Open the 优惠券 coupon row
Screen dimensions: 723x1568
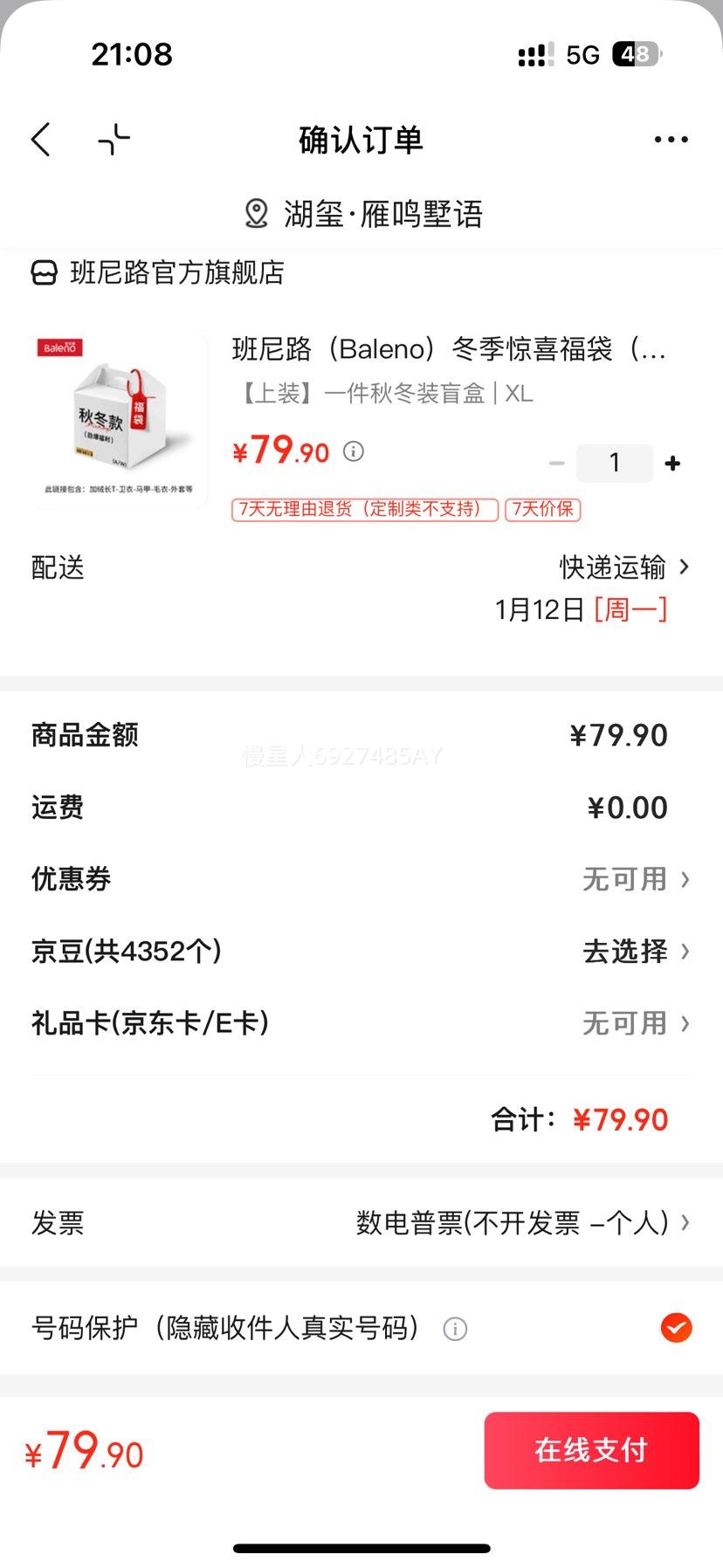(361, 879)
